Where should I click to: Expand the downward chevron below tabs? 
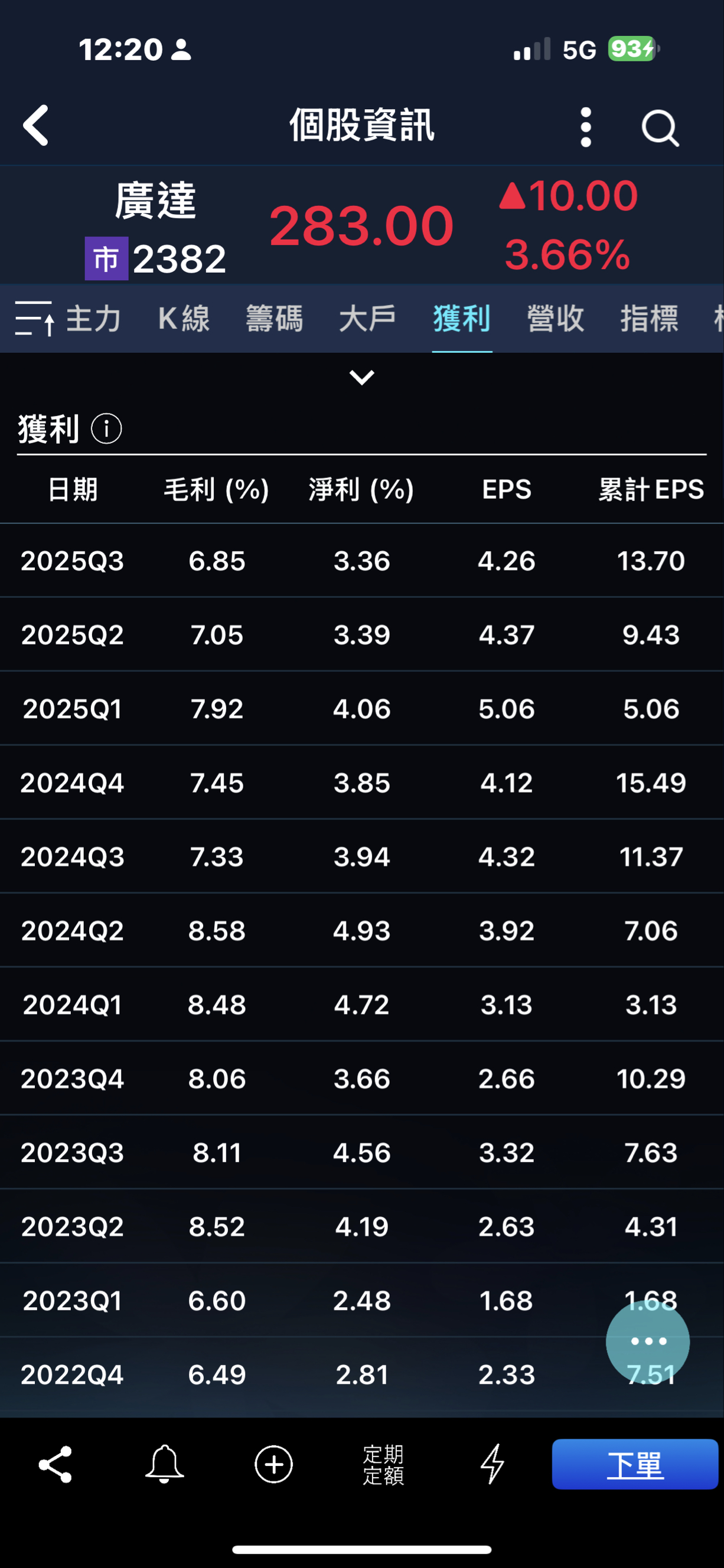[x=361, y=377]
